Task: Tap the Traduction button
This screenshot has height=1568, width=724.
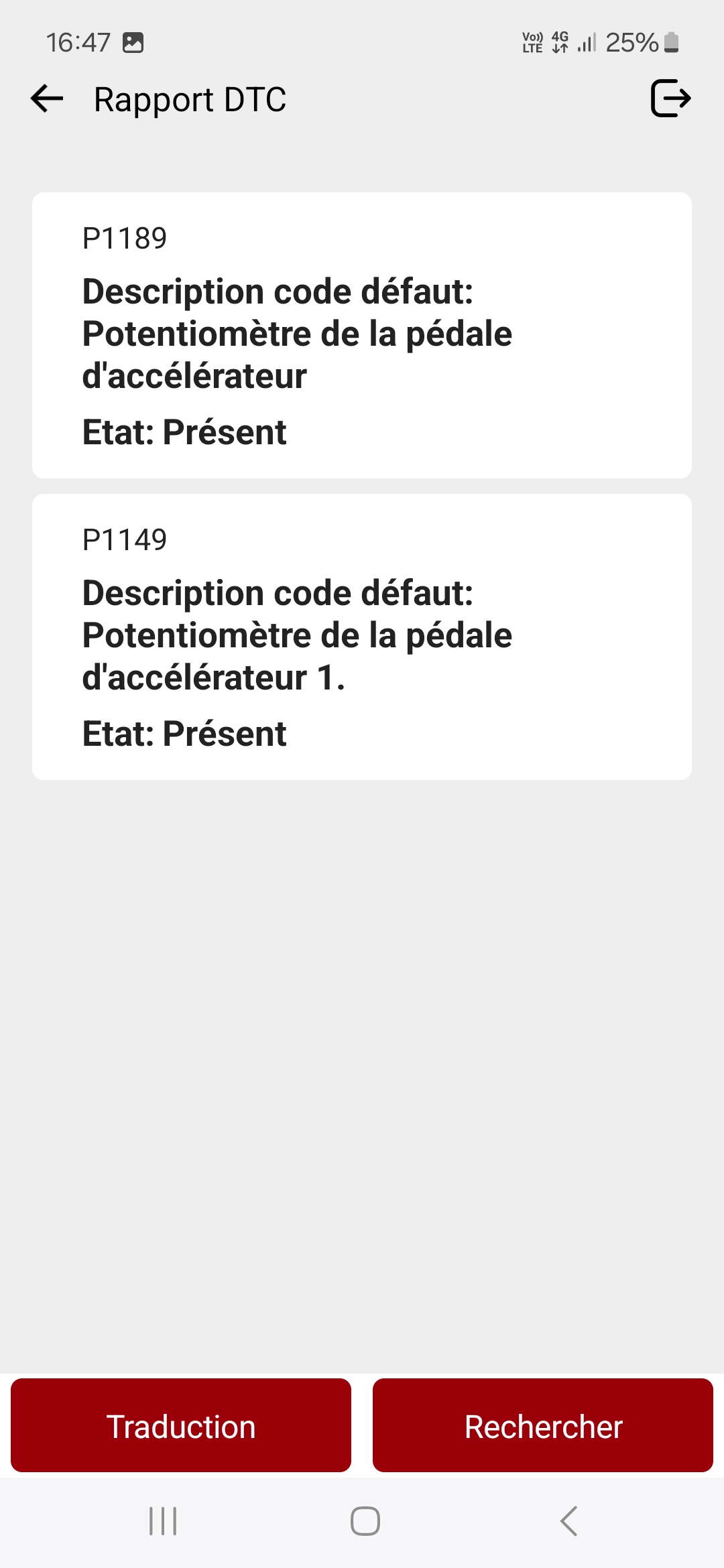Action: point(181,1426)
